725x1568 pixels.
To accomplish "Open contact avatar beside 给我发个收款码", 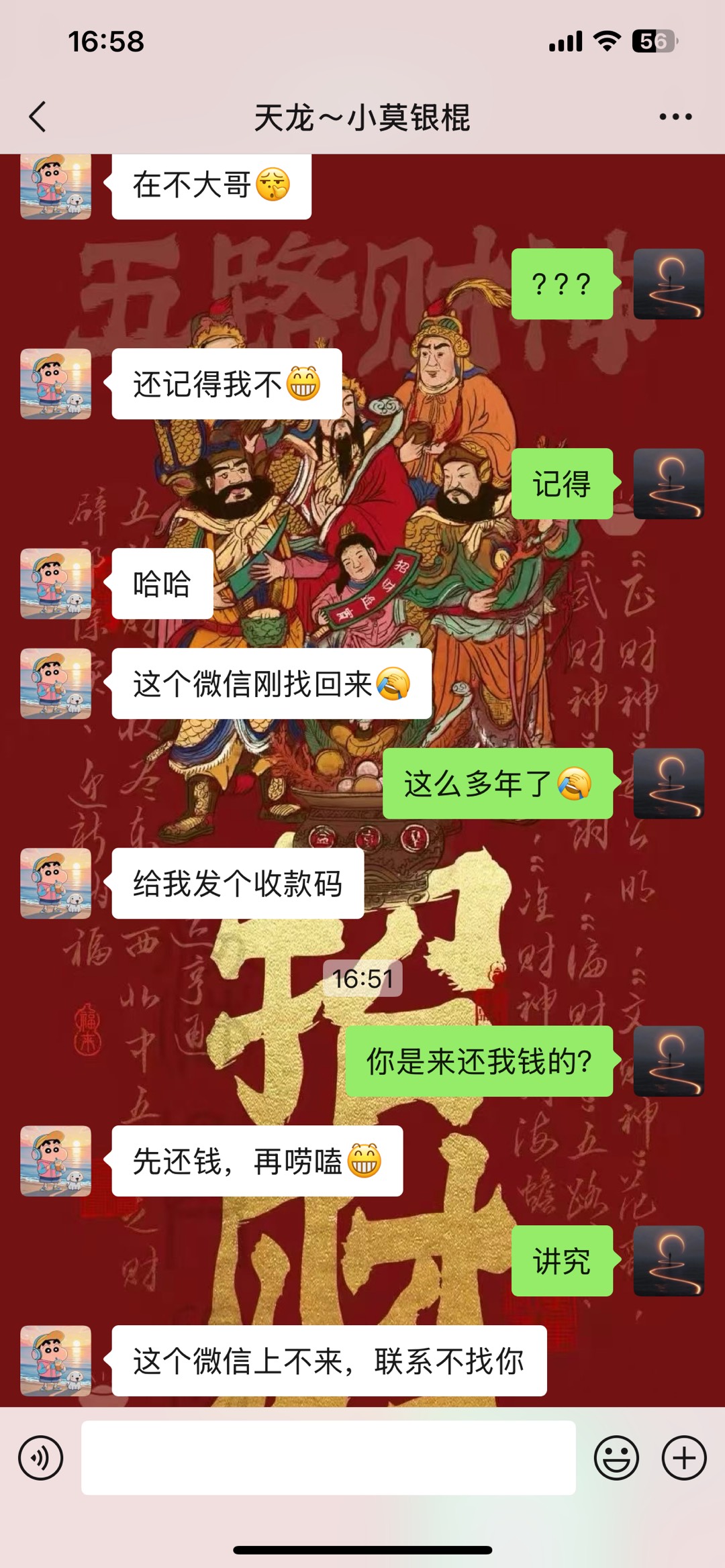I will pyautogui.click(x=56, y=883).
